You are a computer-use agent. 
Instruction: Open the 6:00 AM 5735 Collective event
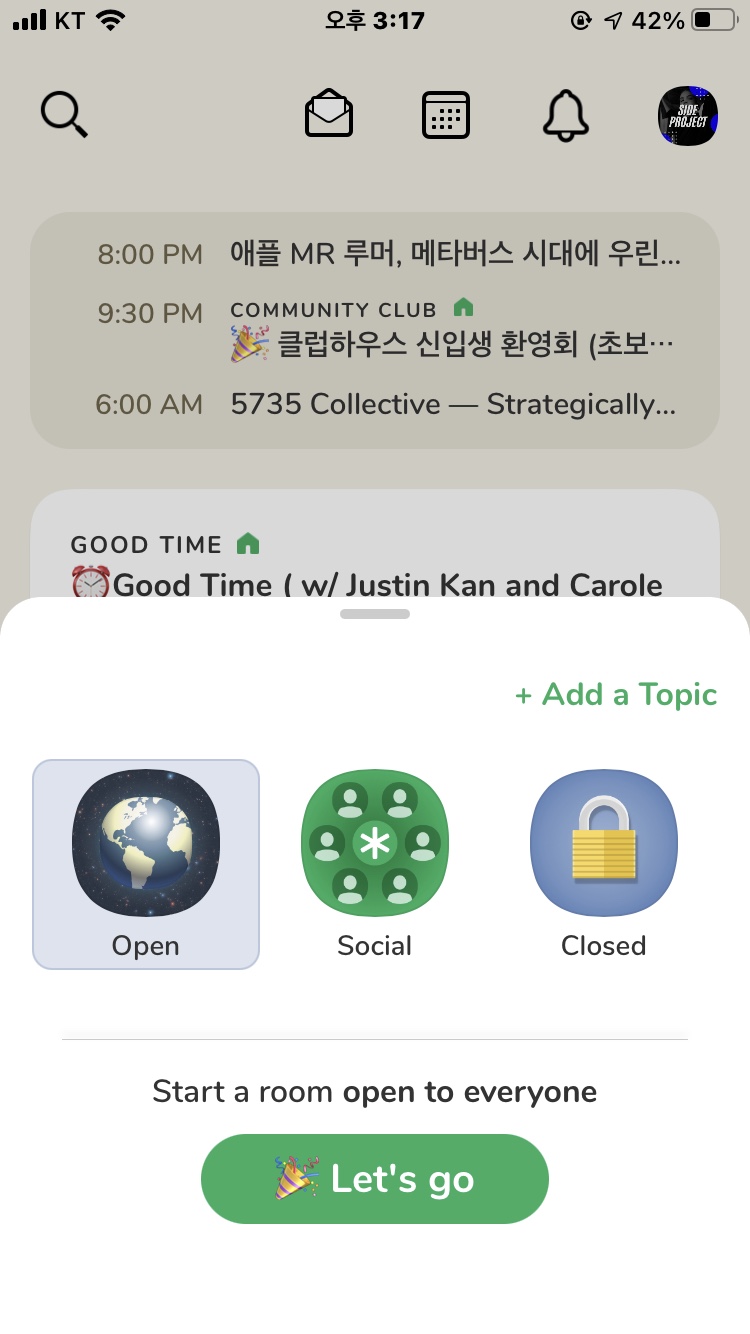pyautogui.click(x=375, y=404)
